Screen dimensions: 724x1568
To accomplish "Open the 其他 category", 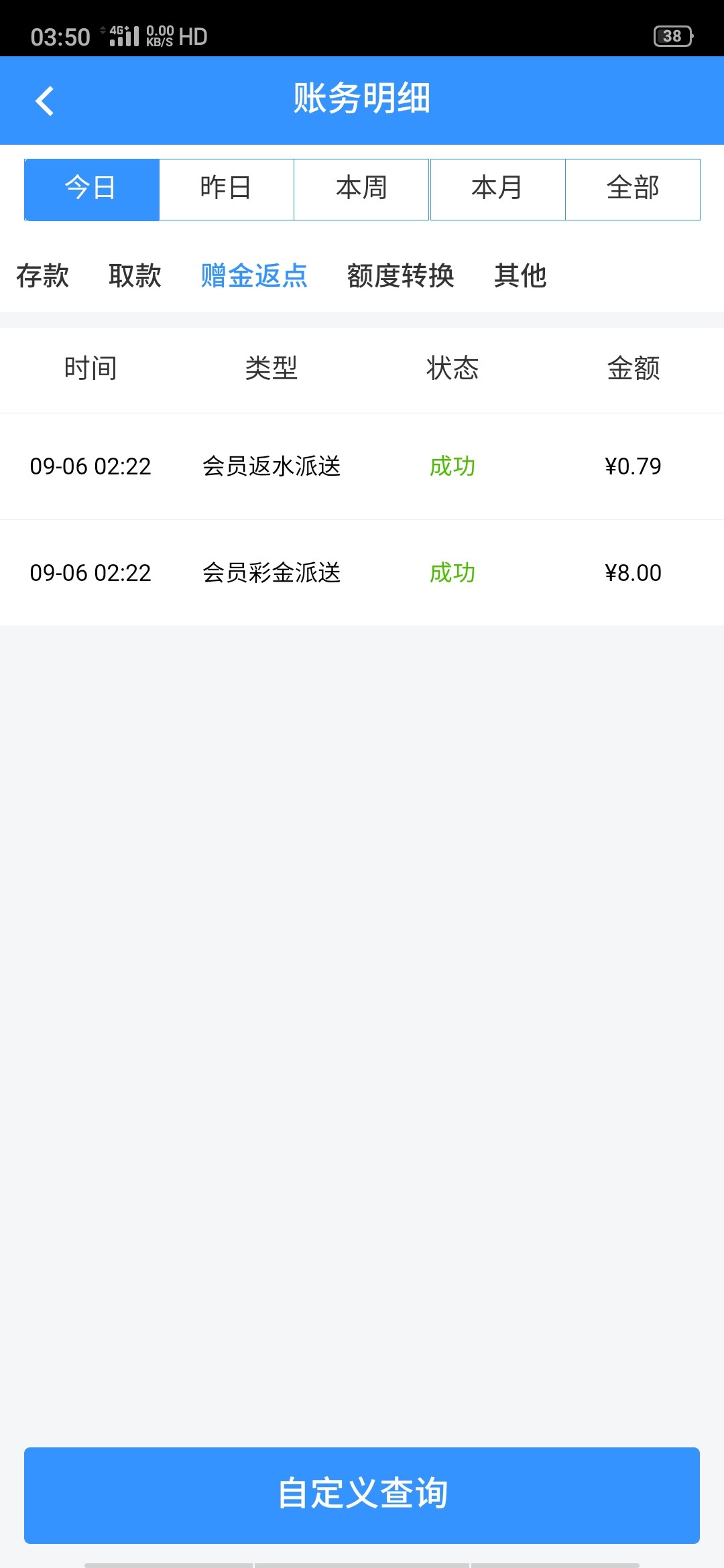I will click(x=520, y=275).
